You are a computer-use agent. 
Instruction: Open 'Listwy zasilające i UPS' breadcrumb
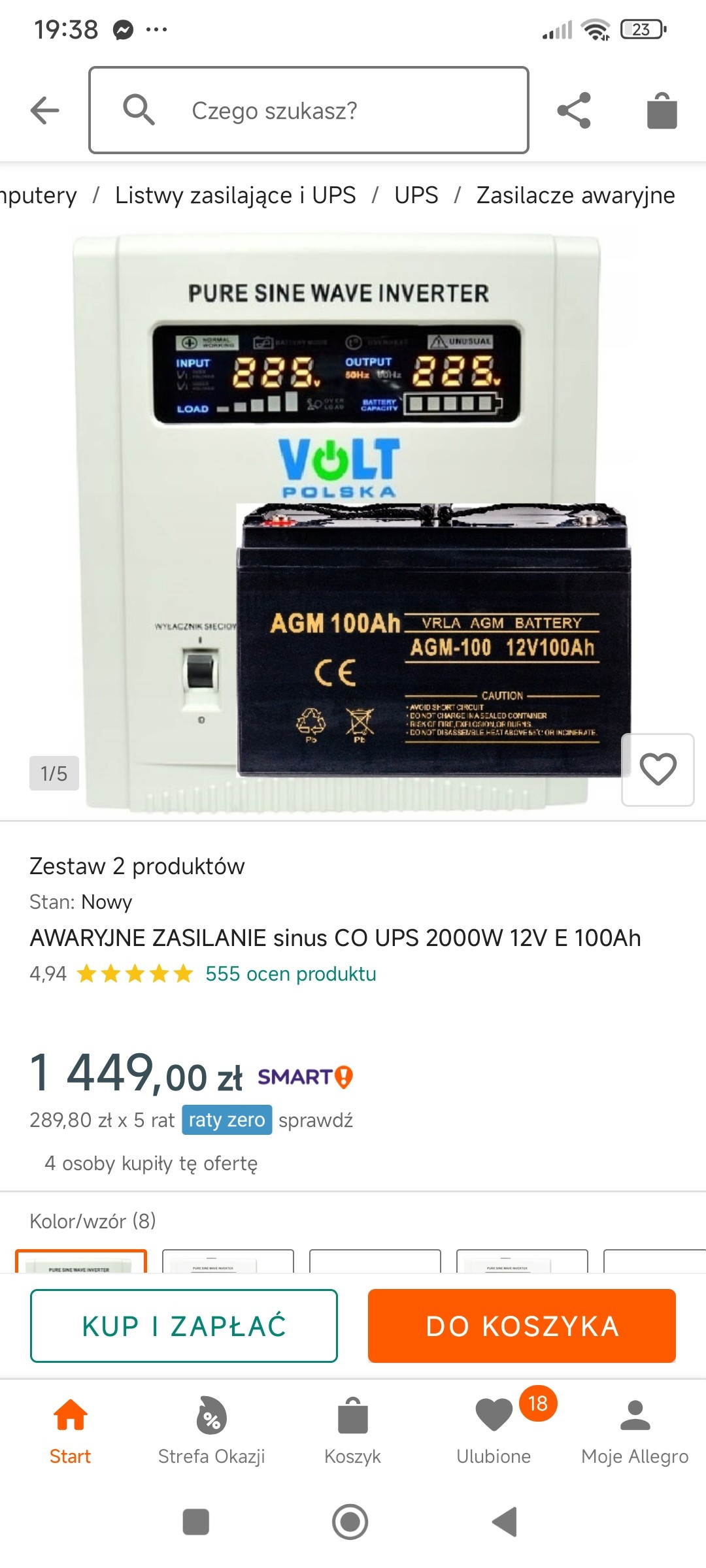coord(235,195)
